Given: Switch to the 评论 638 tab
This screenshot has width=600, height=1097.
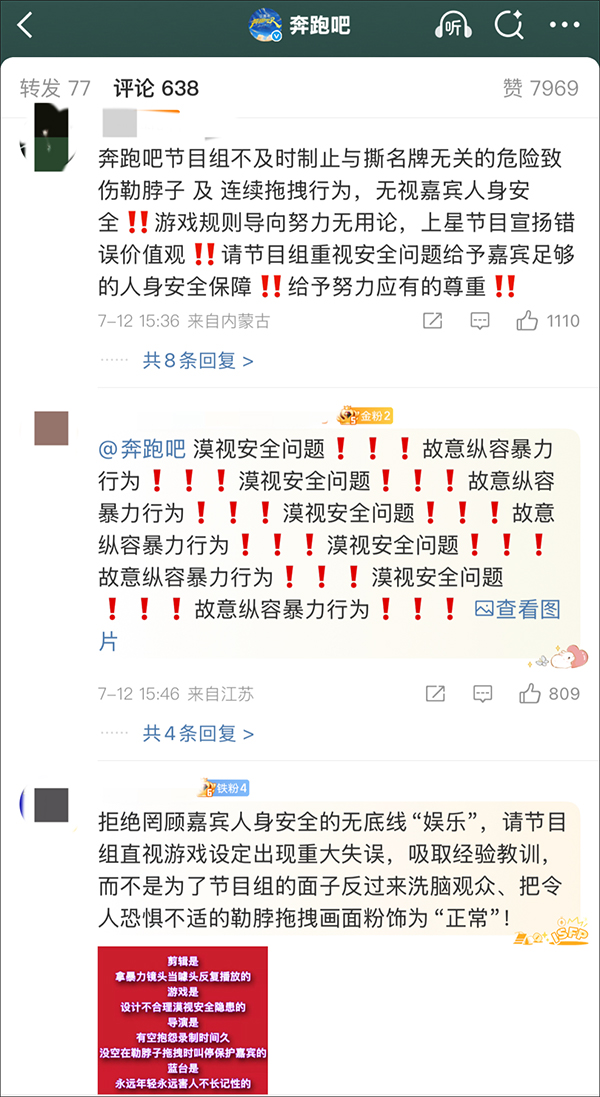Looking at the screenshot, I should click(157, 88).
